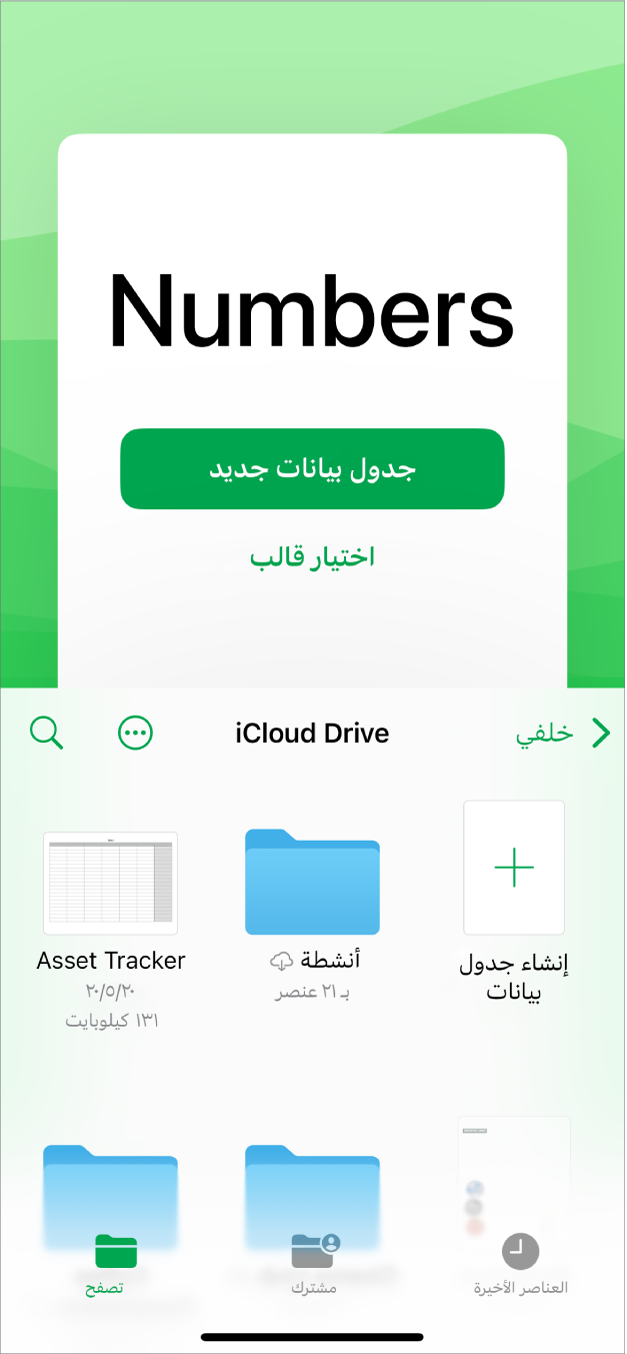
Task: Switch to the تصفح tab
Action: pyautogui.click(x=114, y=1262)
